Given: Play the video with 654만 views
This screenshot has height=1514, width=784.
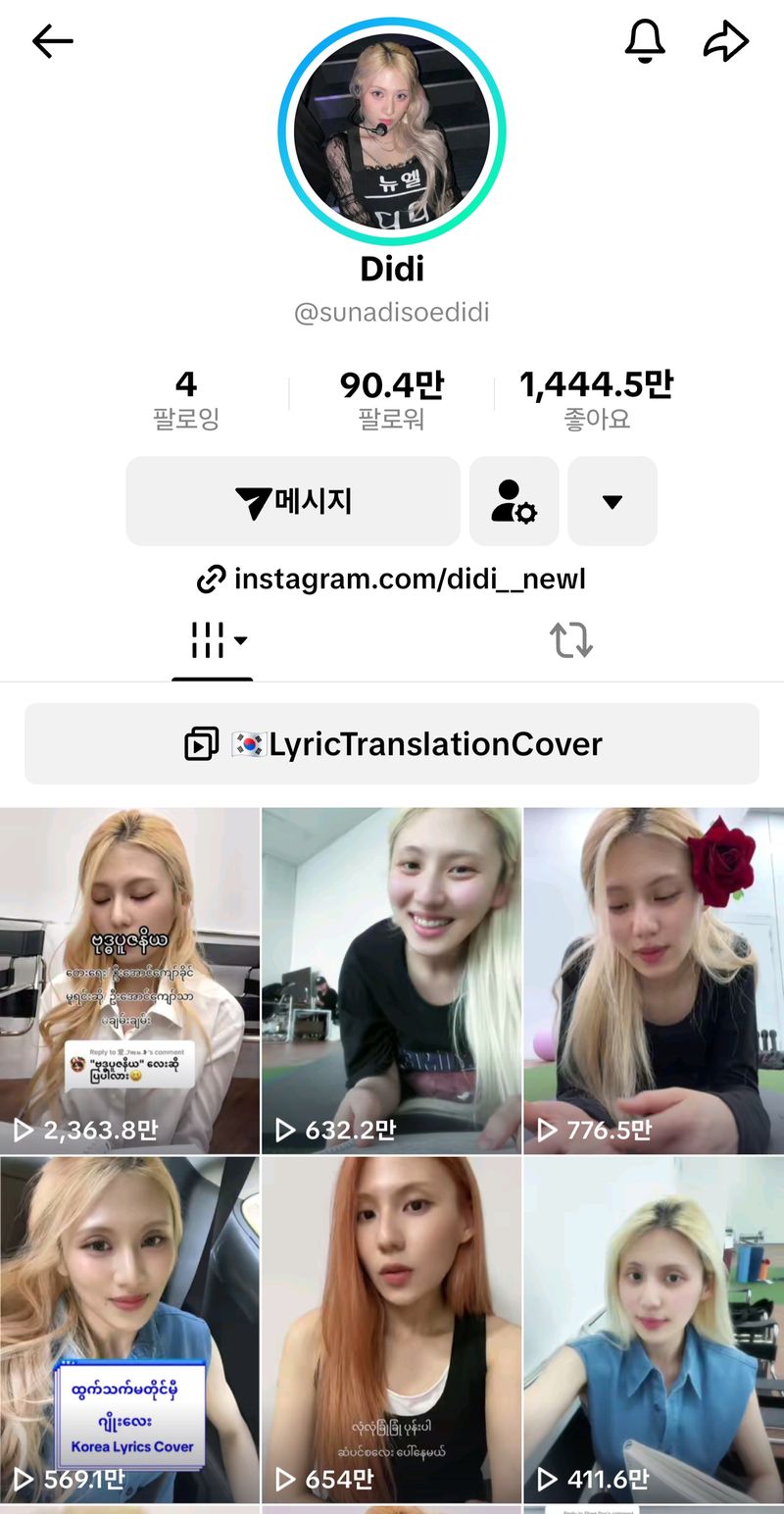Looking at the screenshot, I should tap(392, 1329).
